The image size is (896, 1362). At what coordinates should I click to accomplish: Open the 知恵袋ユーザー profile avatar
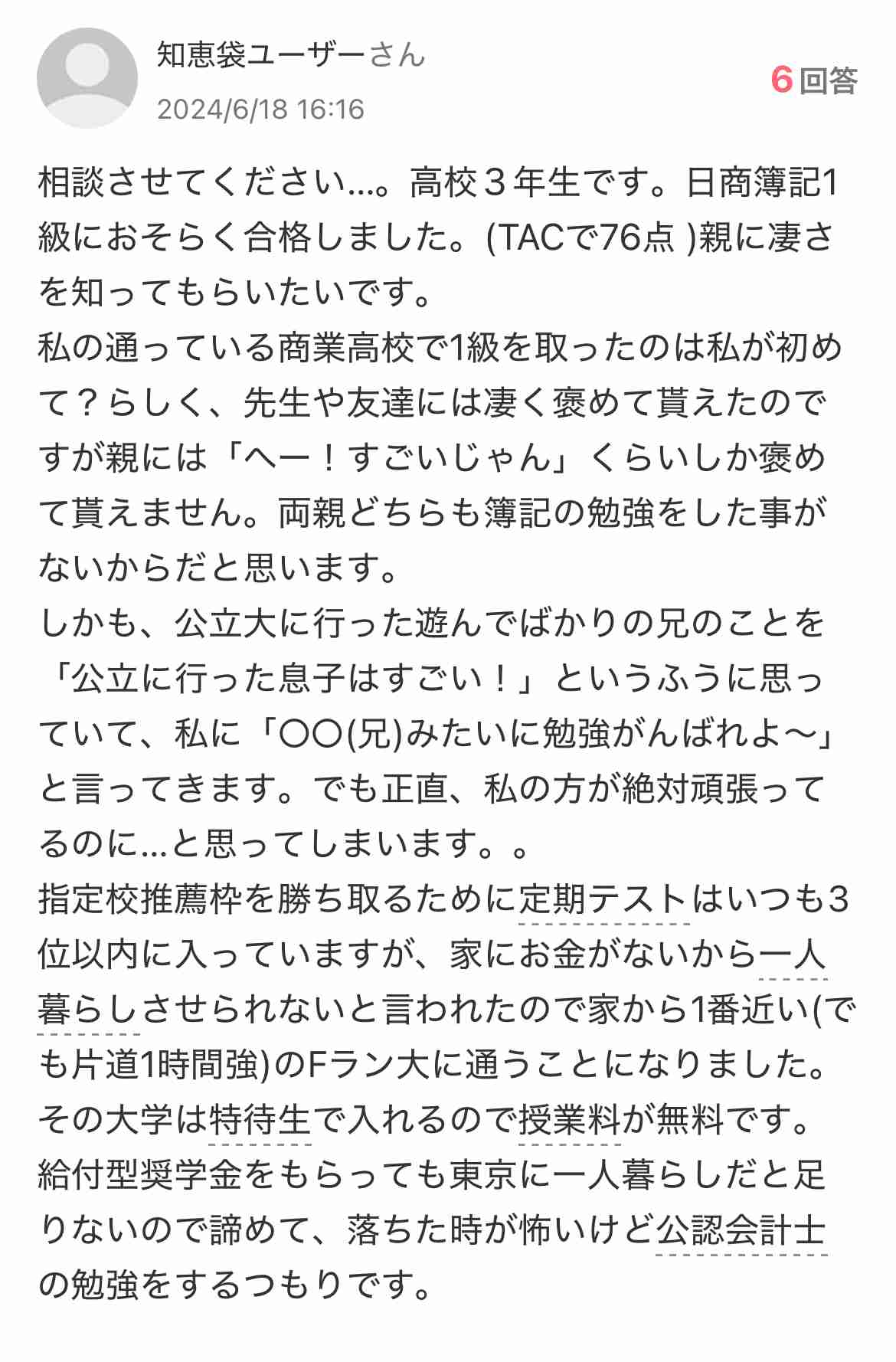coord(87,78)
